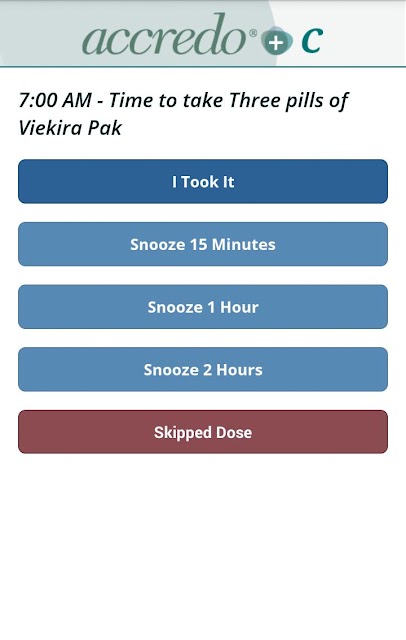Image resolution: width=406 pixels, height=640 pixels.
Task: Mark this as Skipped Dose
Action: coord(203,432)
